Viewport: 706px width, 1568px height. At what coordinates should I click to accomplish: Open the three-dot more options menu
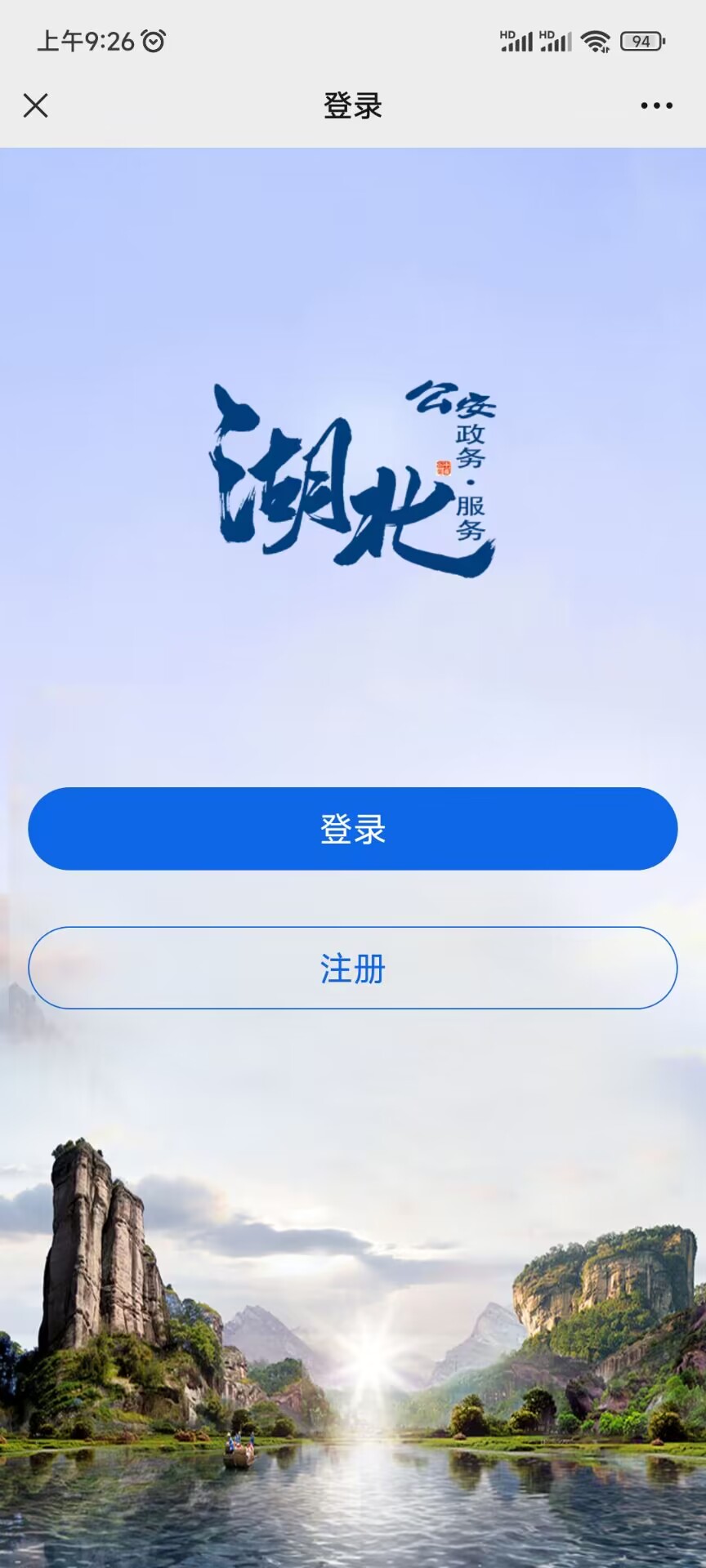(x=656, y=105)
